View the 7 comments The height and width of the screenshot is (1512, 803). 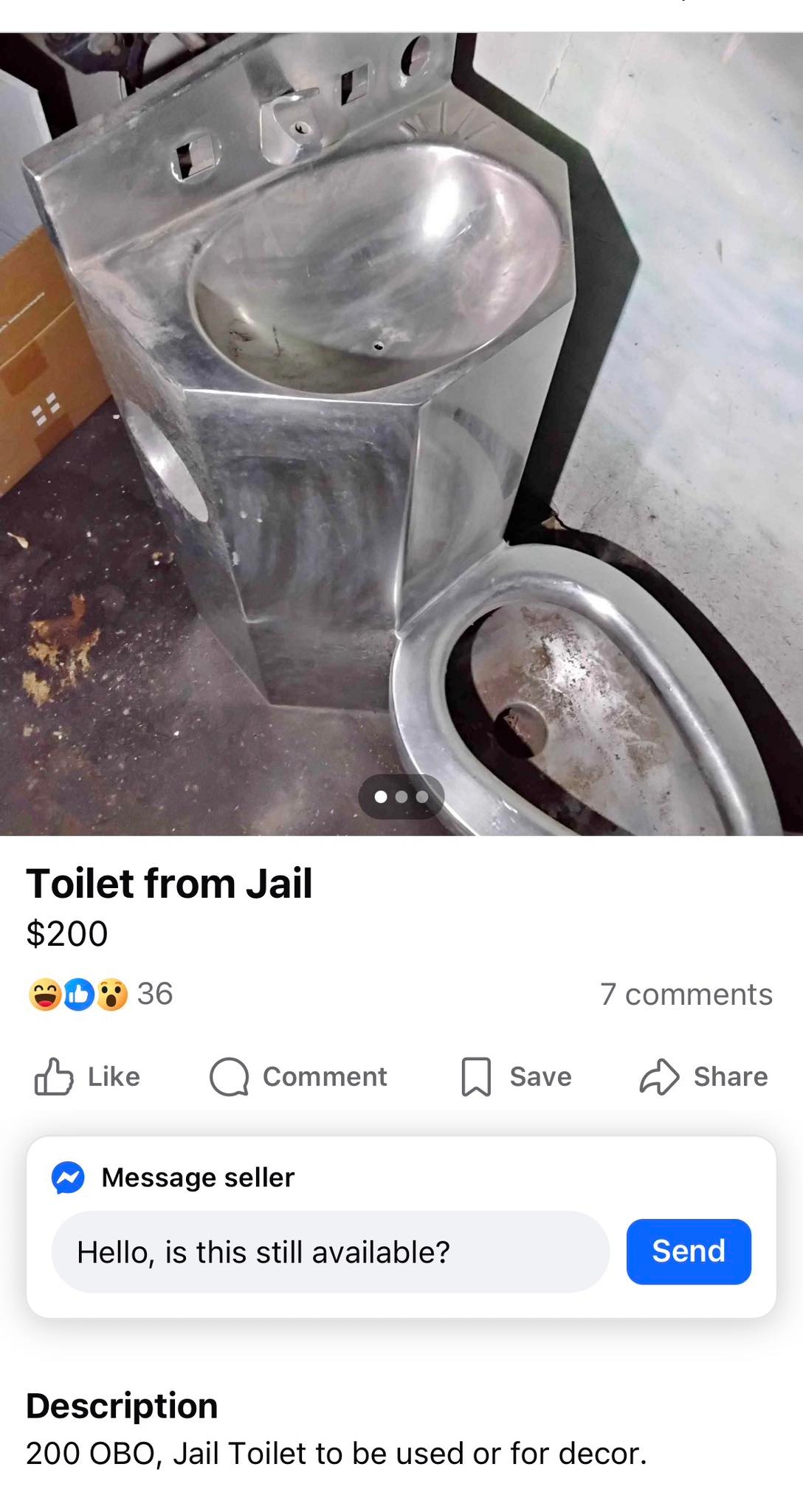(686, 994)
